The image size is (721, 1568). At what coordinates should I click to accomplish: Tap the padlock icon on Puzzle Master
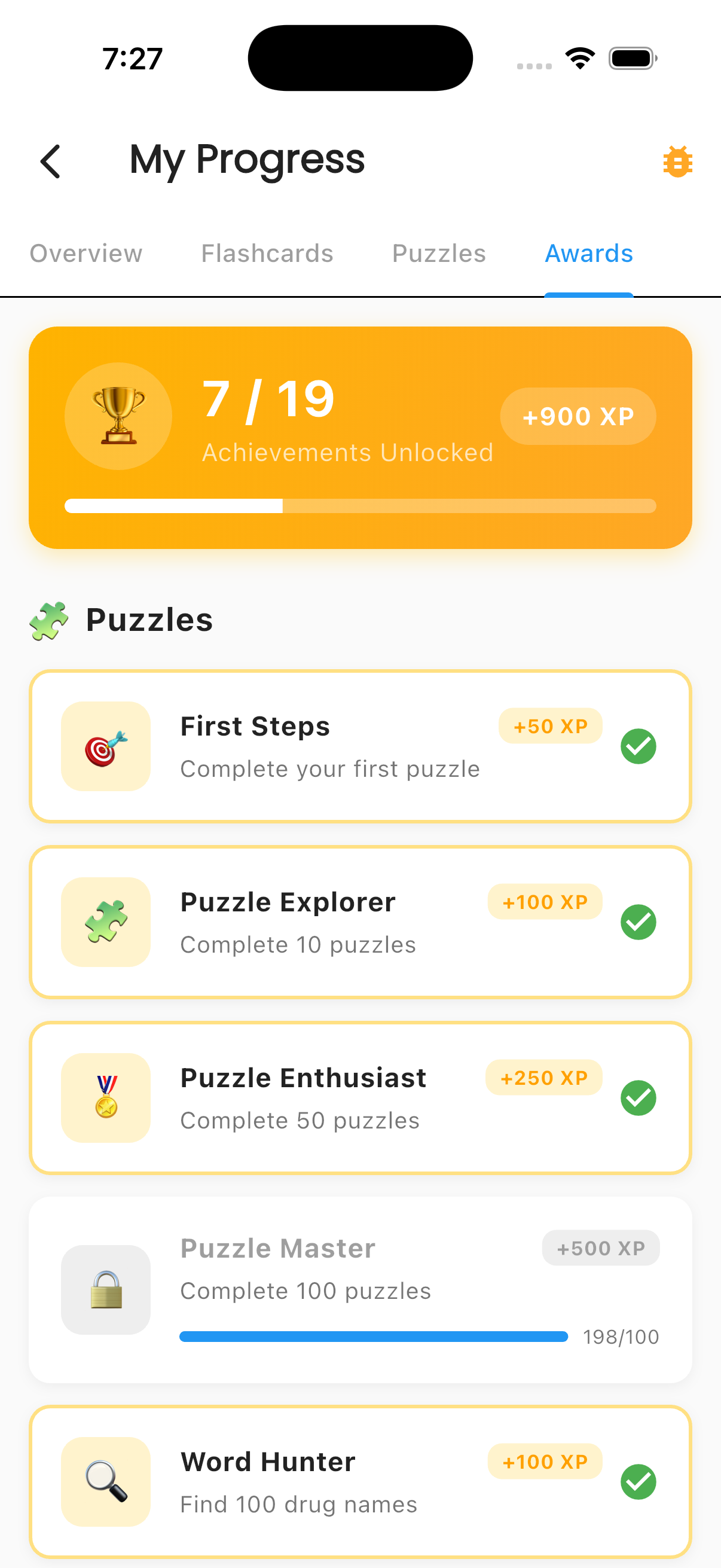105,1291
